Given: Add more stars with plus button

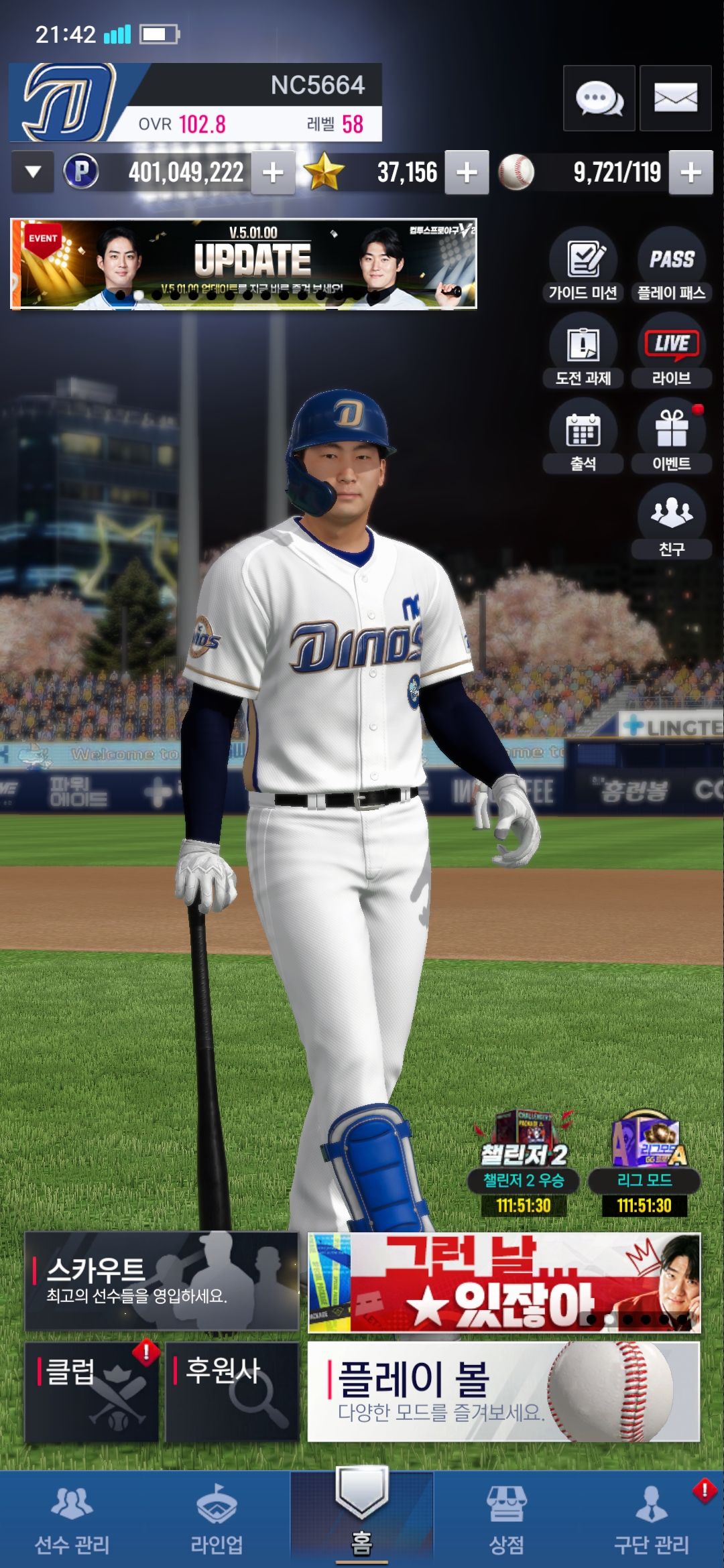Looking at the screenshot, I should click(x=467, y=173).
